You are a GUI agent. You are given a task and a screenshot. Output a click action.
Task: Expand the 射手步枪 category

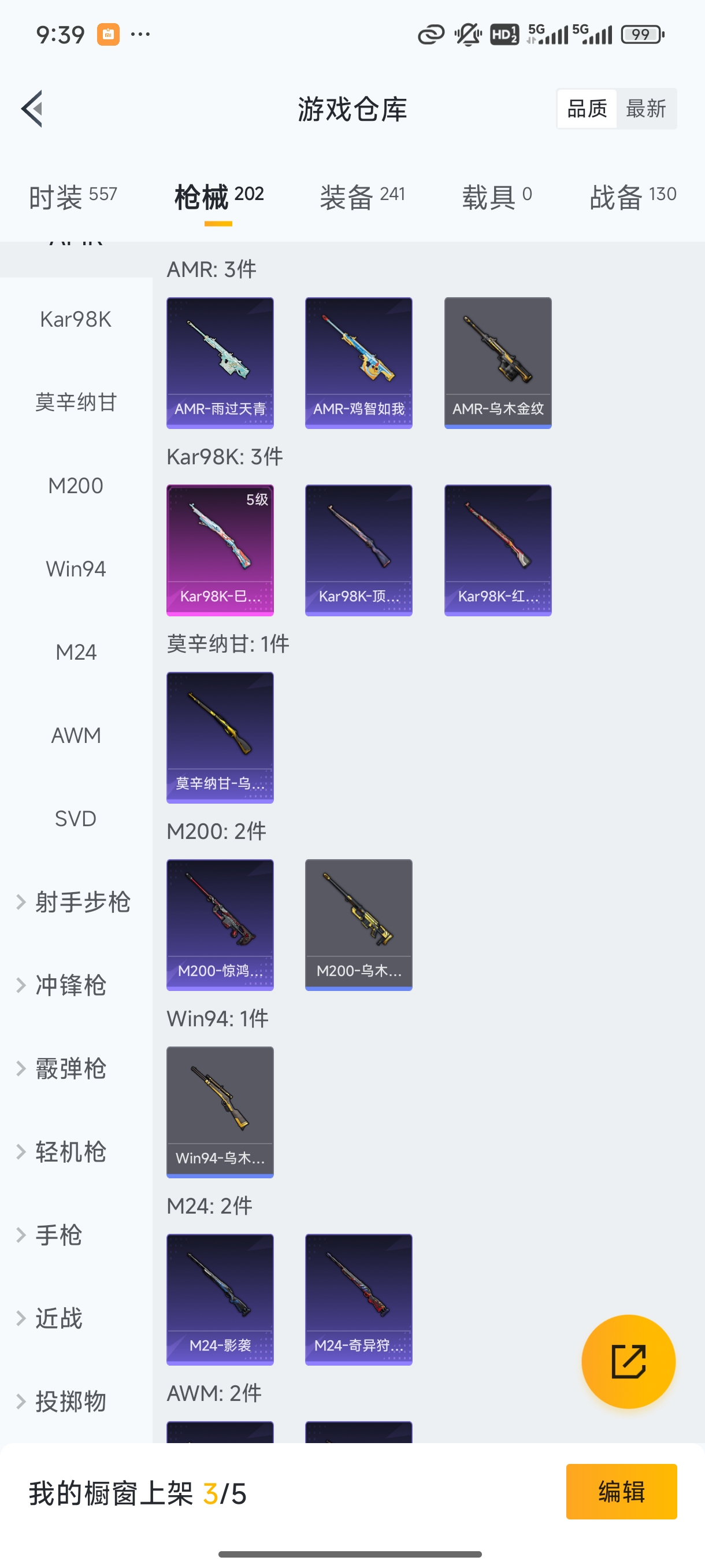click(83, 902)
